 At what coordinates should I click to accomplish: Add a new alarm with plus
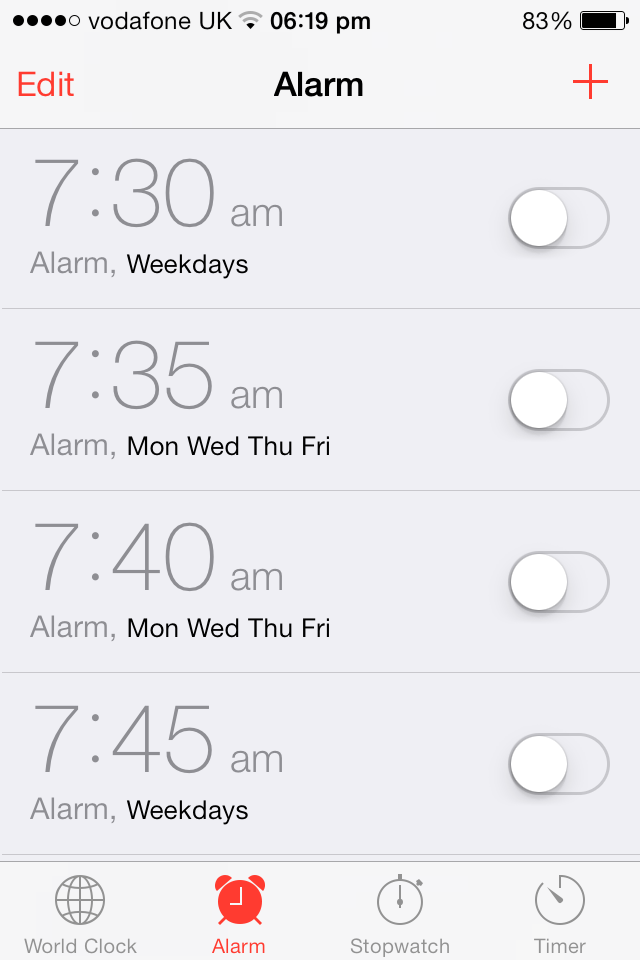coord(590,82)
